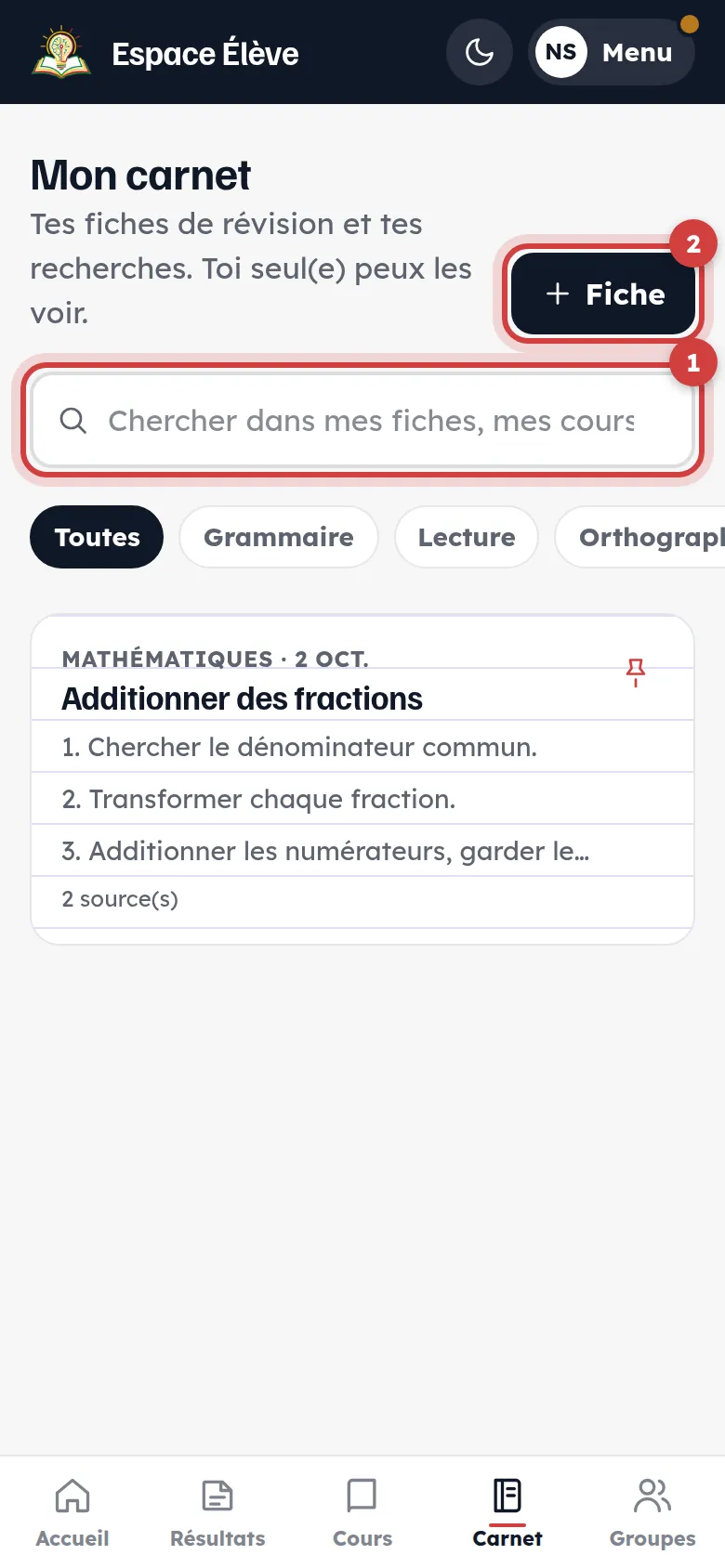Filter by Orthographe chip
This screenshot has height=1568, width=725.
pos(640,537)
